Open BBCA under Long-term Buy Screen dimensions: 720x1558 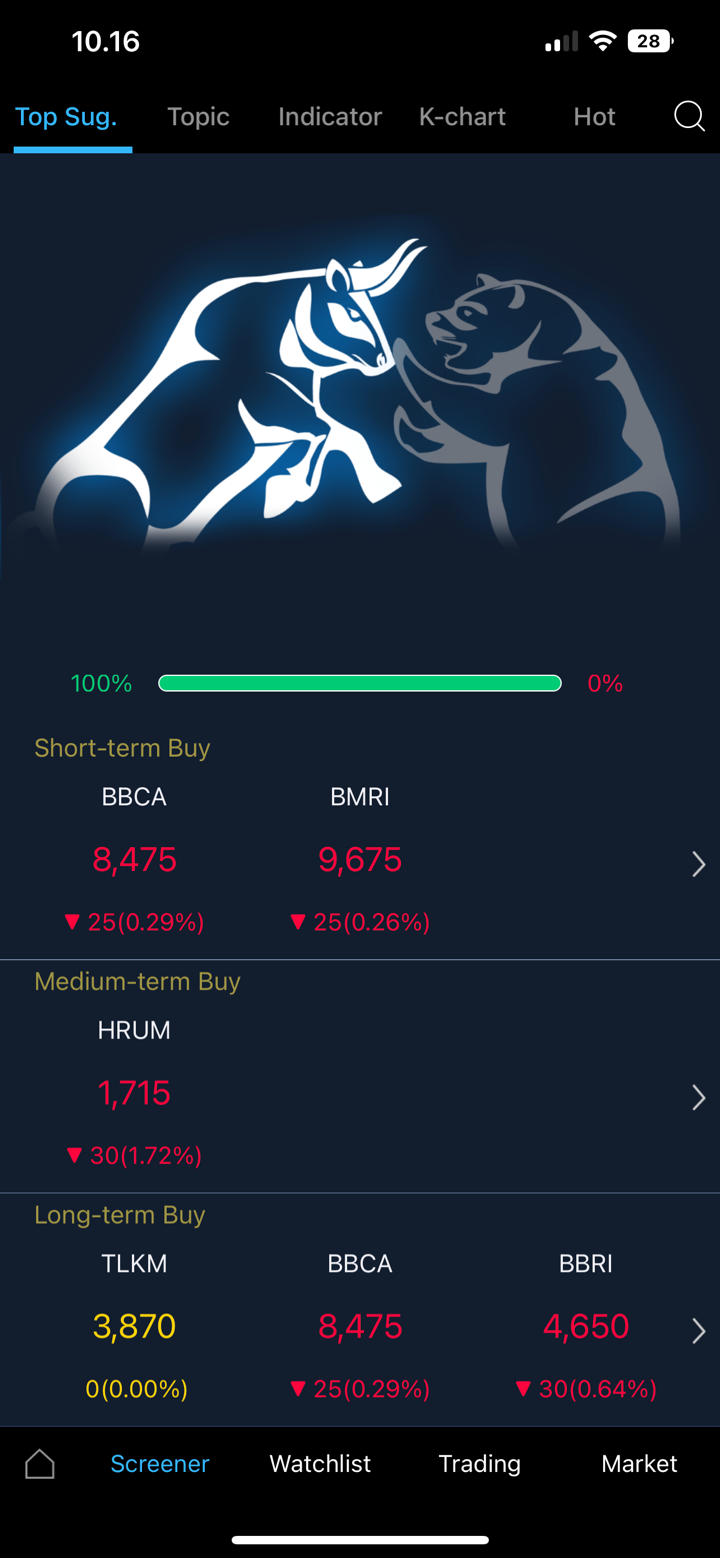pyautogui.click(x=360, y=1326)
